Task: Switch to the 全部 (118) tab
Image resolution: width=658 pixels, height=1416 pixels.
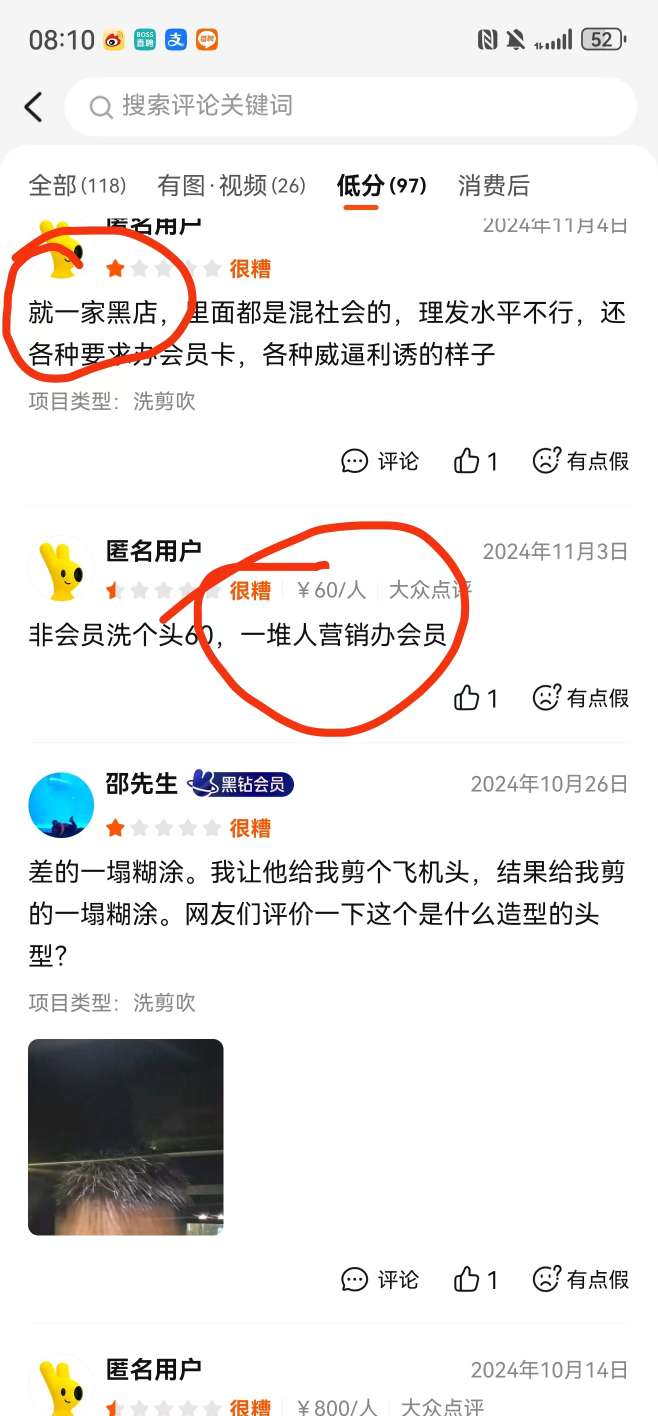Action: pos(77,185)
